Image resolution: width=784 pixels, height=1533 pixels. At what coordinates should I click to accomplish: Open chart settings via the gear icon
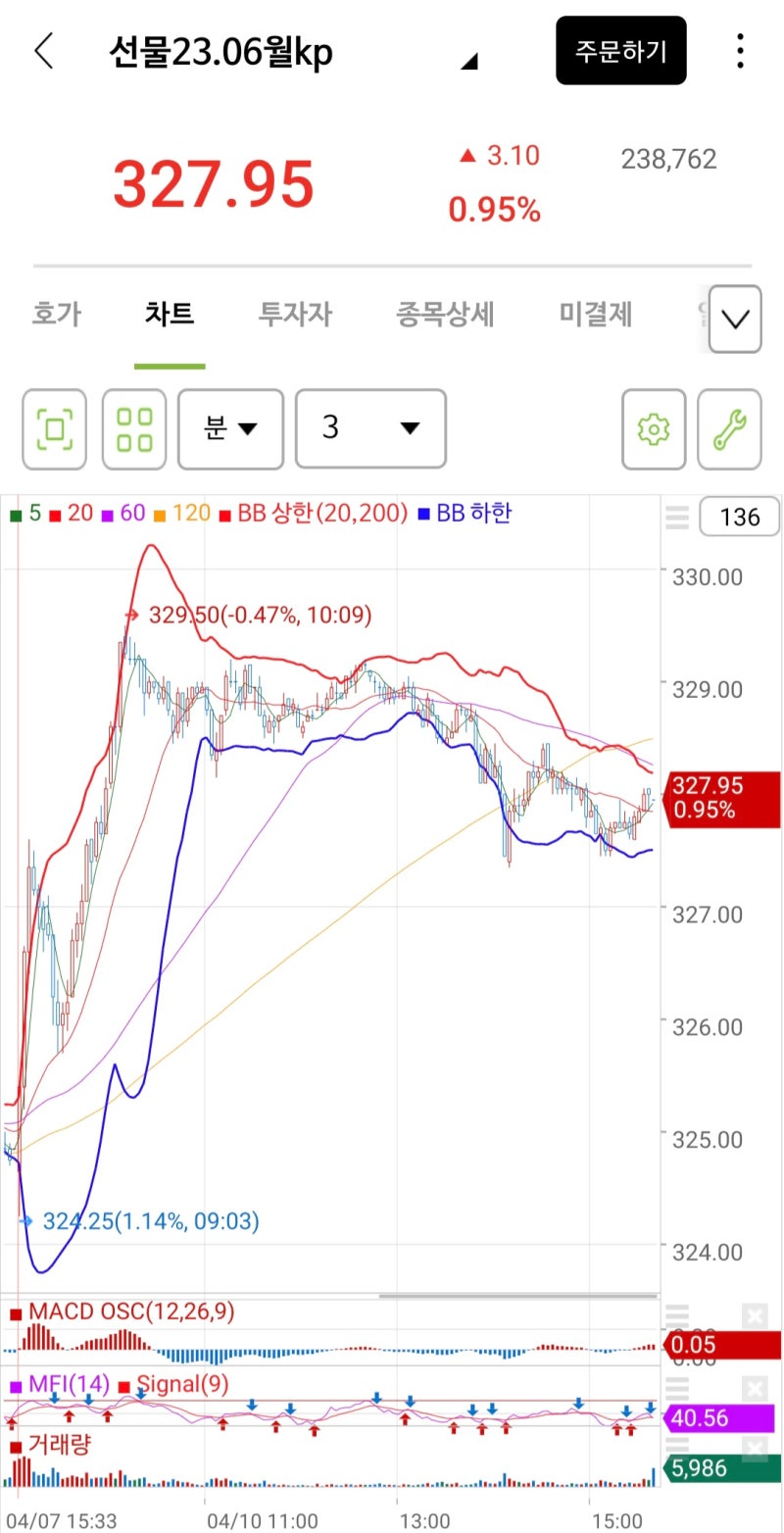click(x=653, y=428)
